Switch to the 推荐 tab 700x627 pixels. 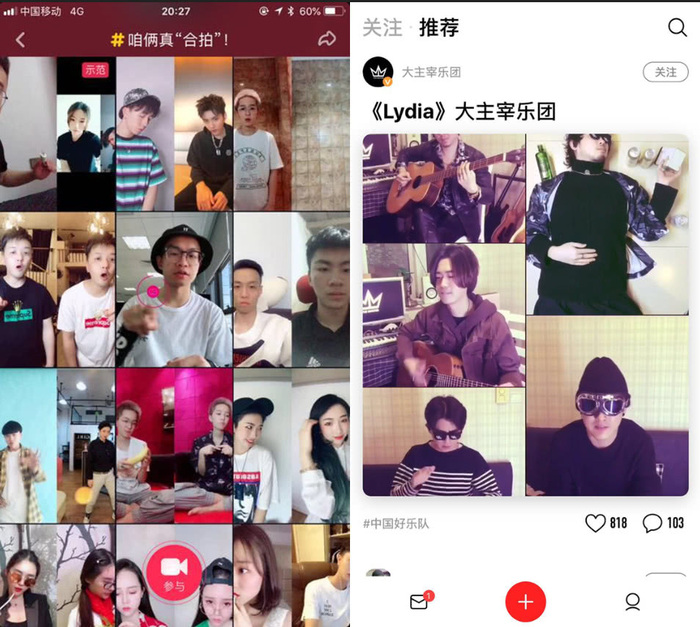pyautogui.click(x=439, y=28)
